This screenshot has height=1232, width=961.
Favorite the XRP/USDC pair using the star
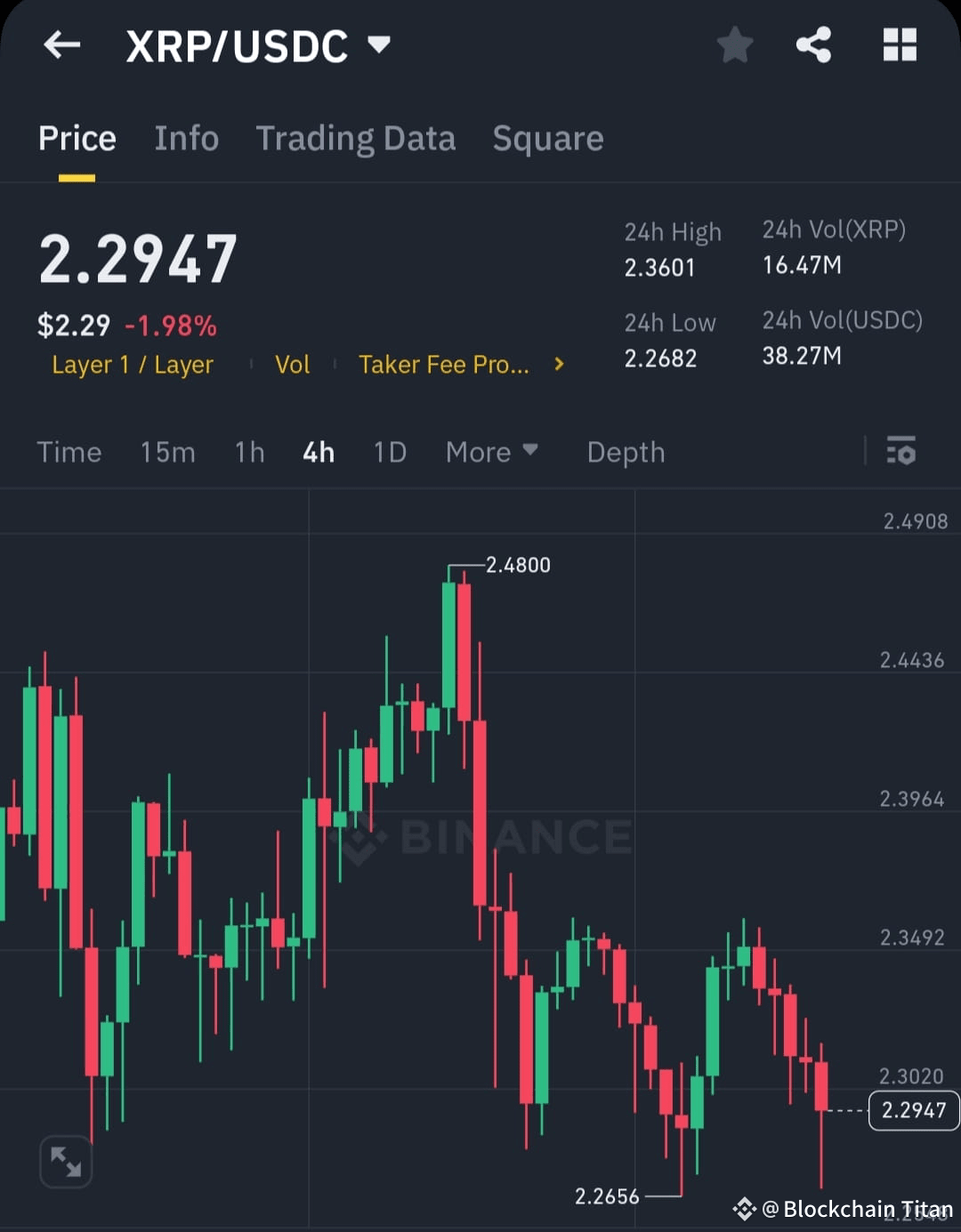tap(735, 45)
